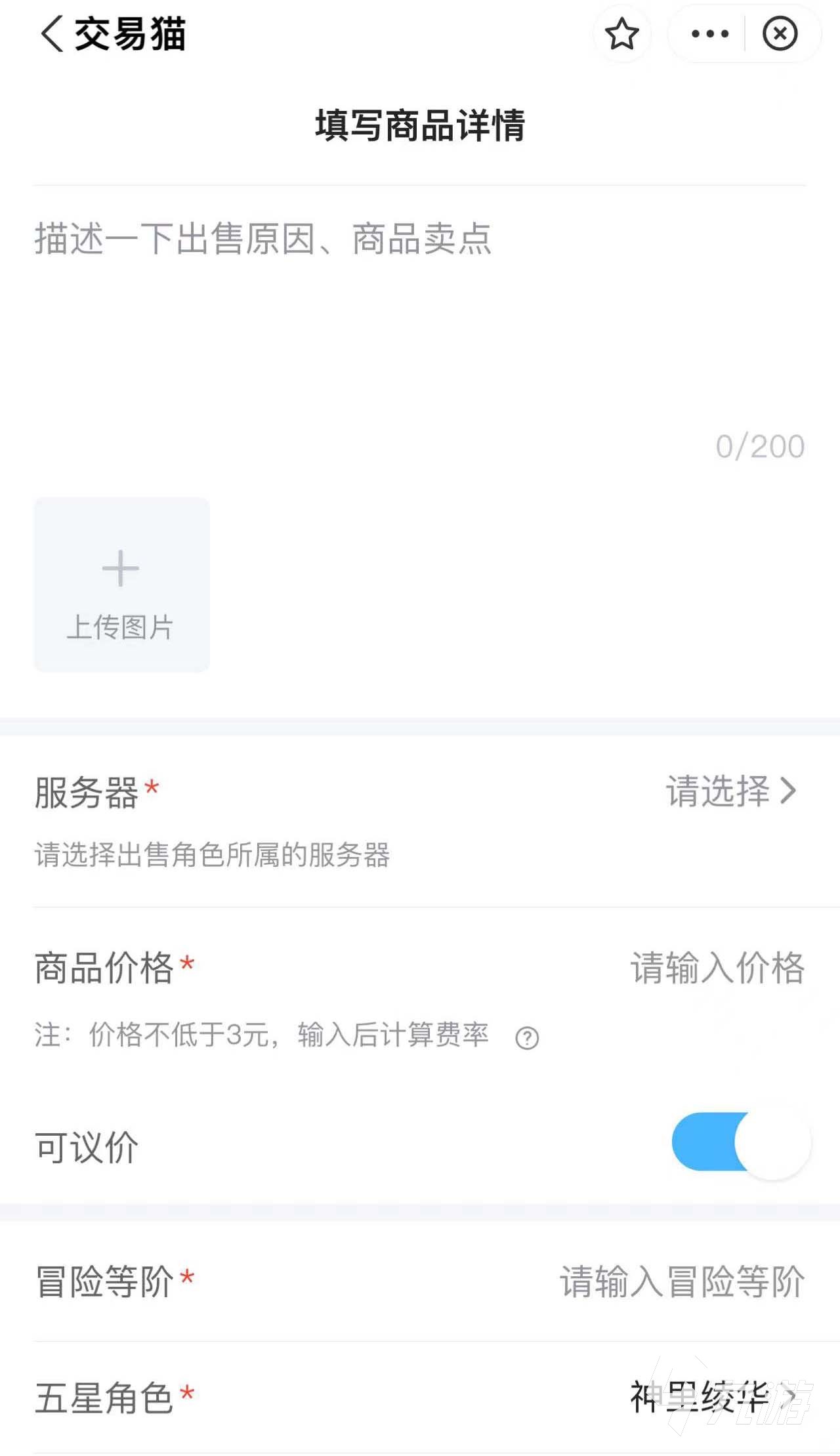Fill in the 冒险等阶 field

coord(681,1281)
